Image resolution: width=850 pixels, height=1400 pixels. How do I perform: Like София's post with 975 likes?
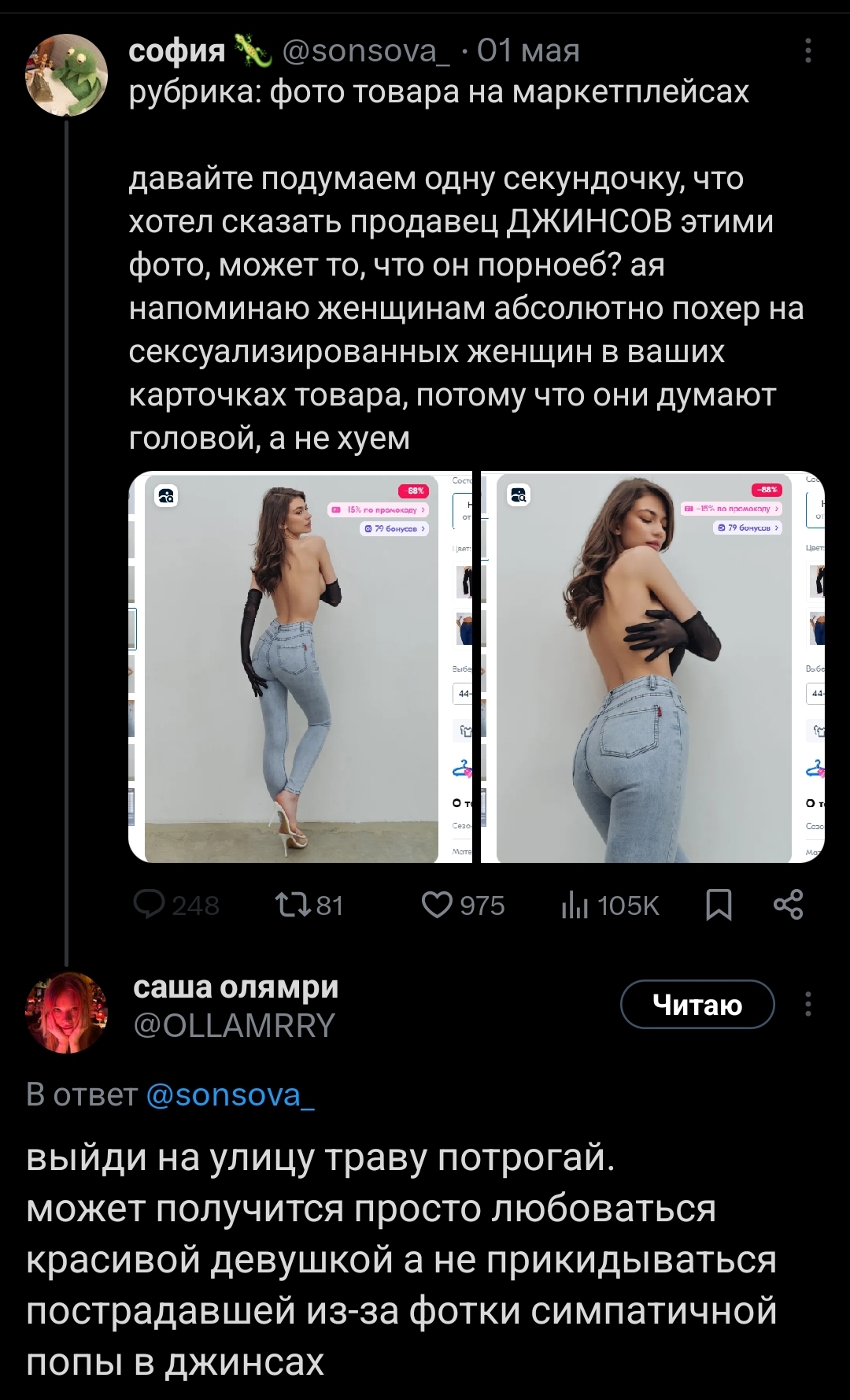(x=463, y=906)
